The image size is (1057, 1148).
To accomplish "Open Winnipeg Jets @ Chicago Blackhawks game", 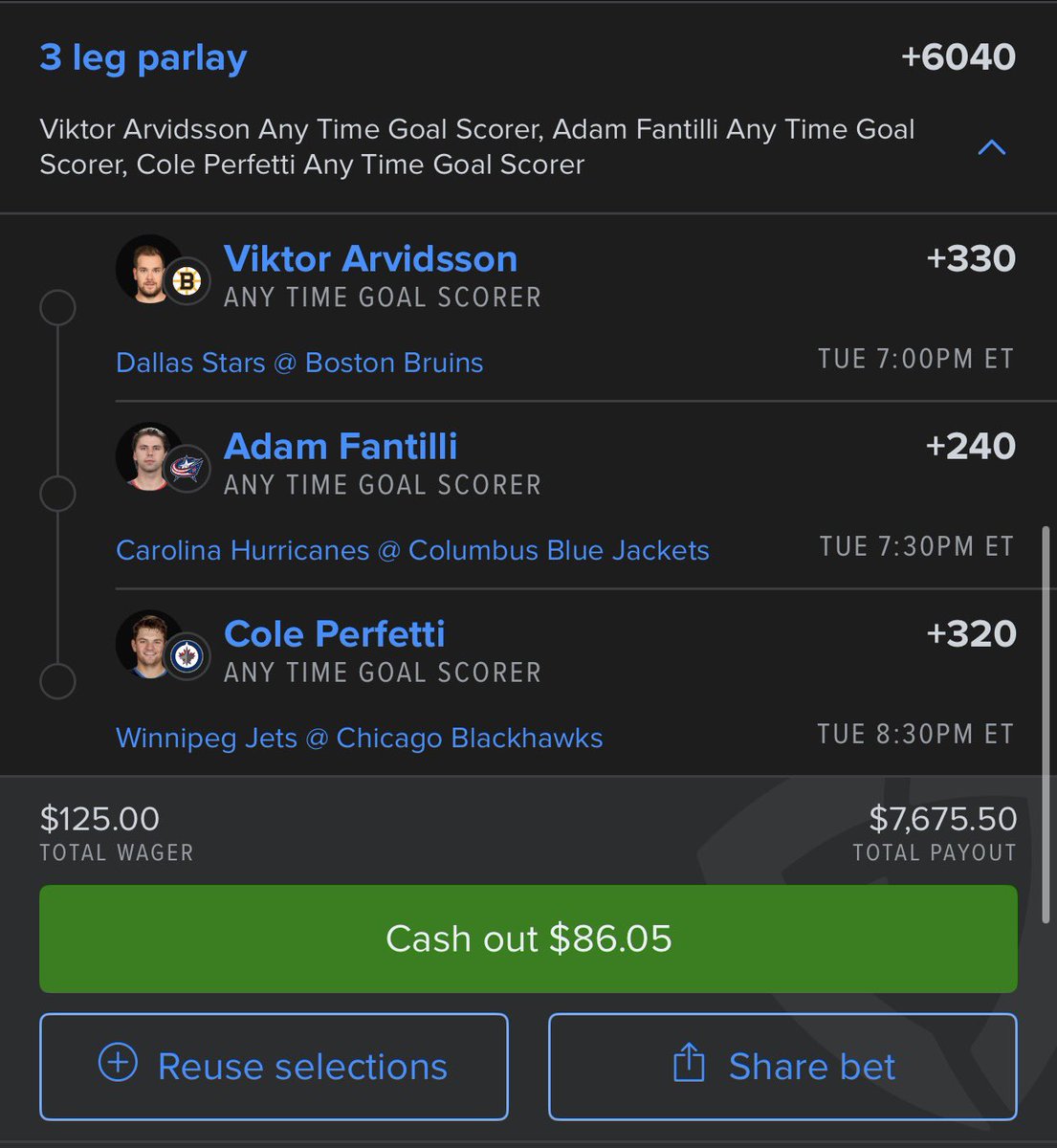I will pyautogui.click(x=359, y=738).
